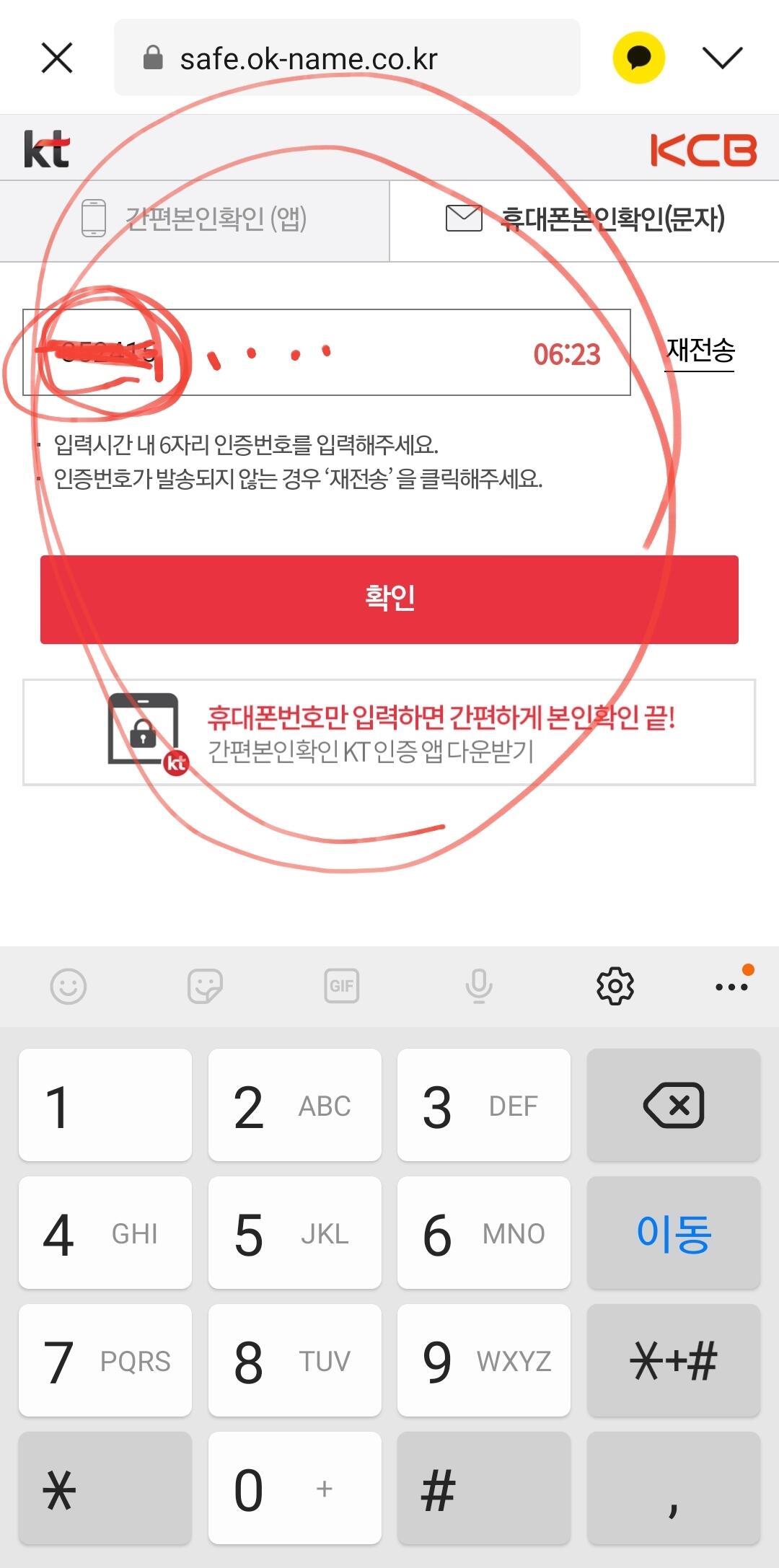Screen dimensions: 779x1568
Task: Tap 재전송 to resend the code
Action: pyautogui.click(x=700, y=351)
